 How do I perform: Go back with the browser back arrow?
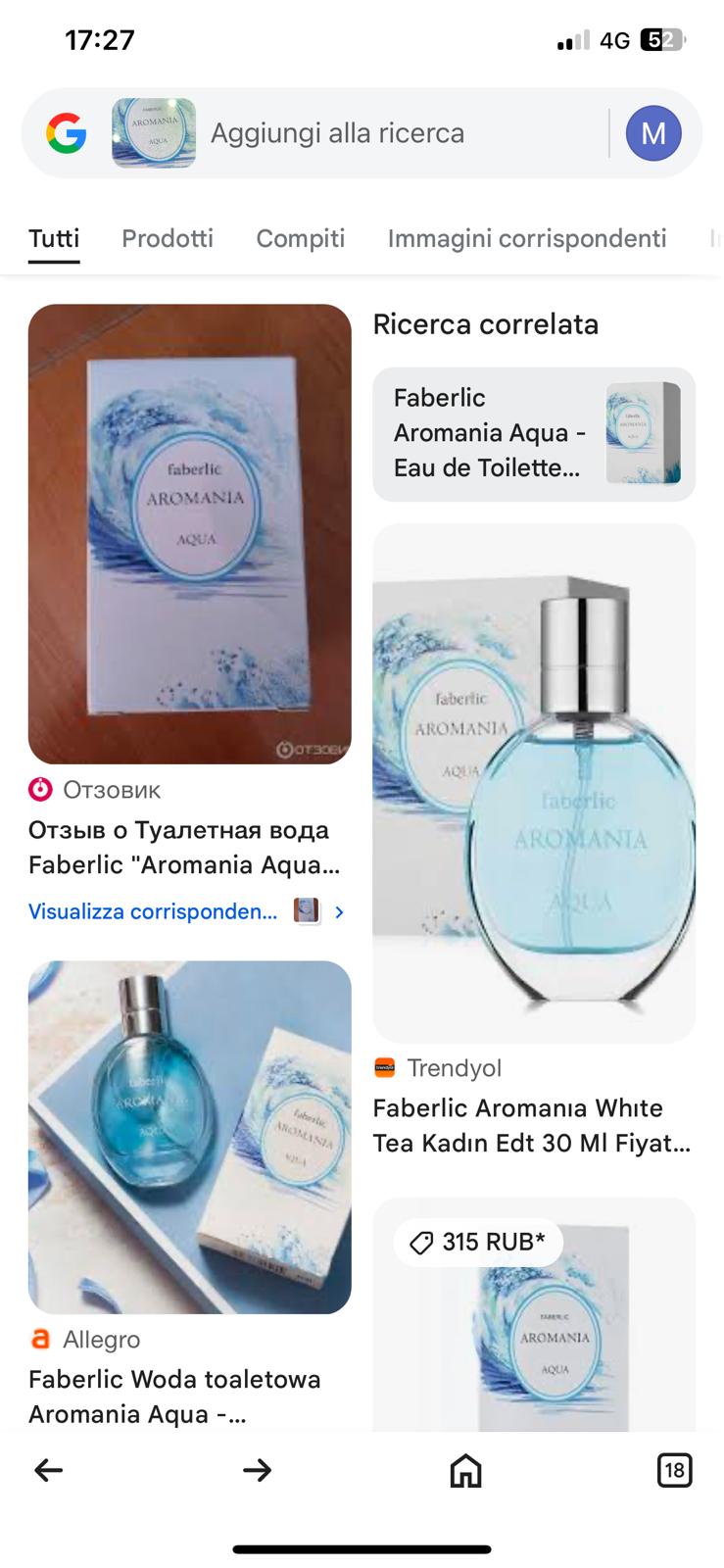point(49,1469)
